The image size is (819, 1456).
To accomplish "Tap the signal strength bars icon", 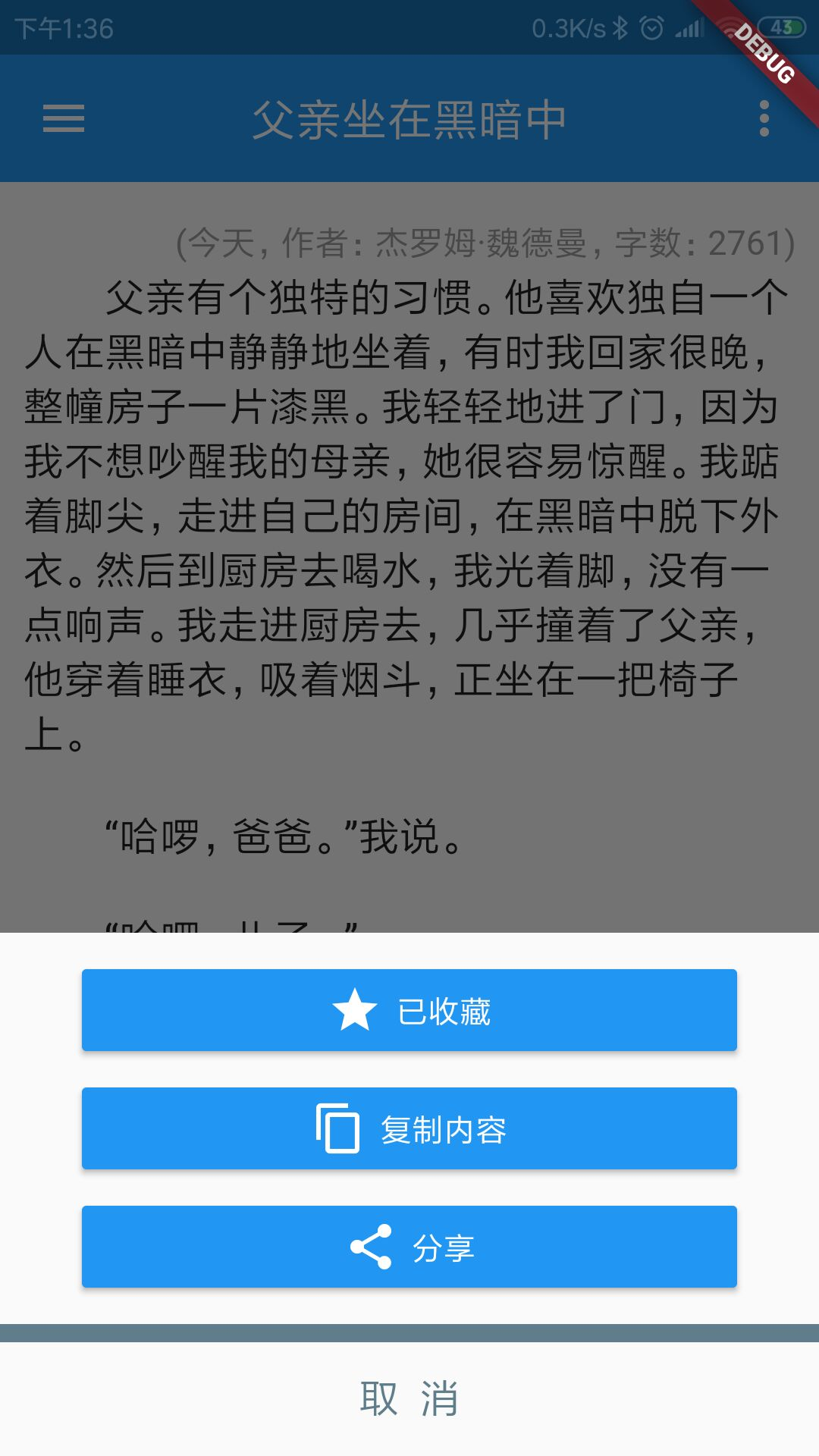I will click(x=690, y=28).
